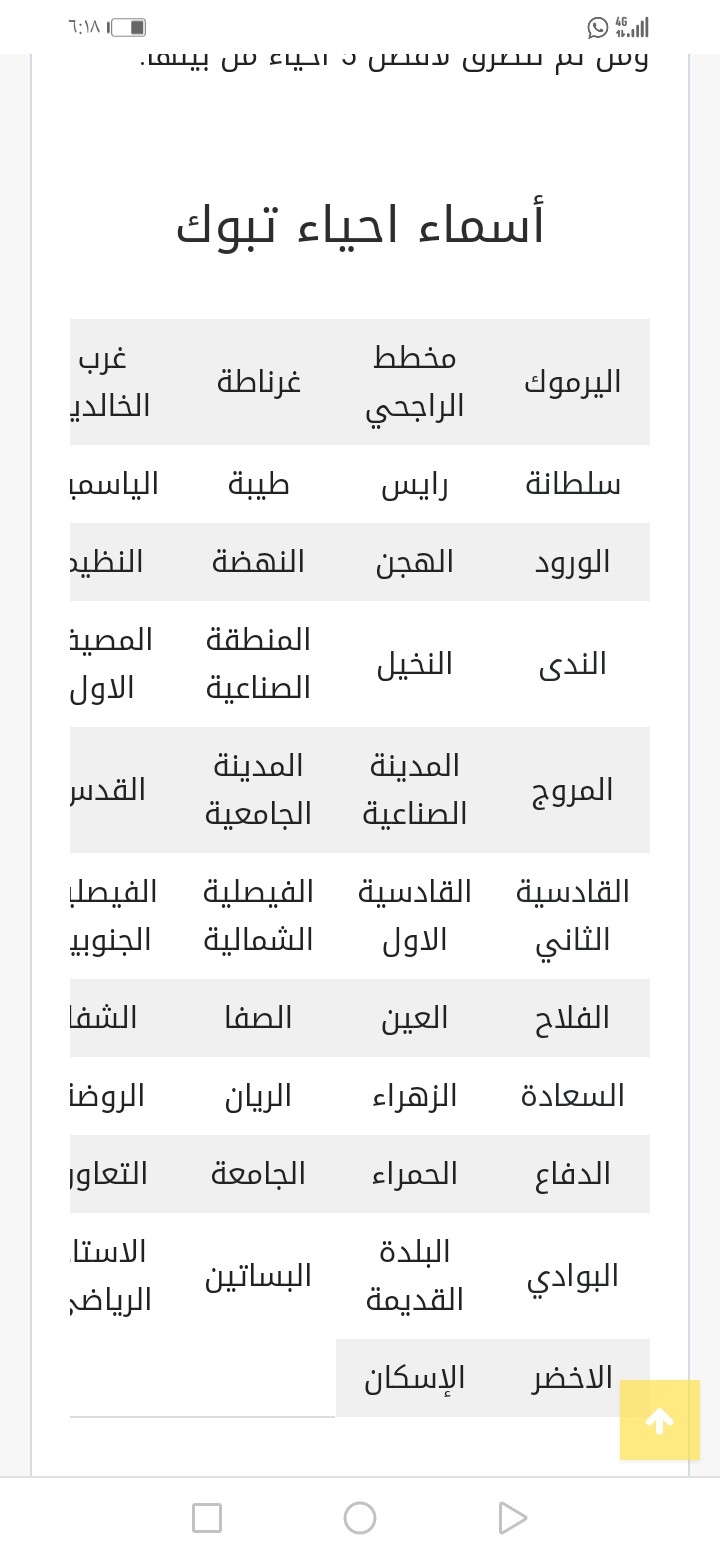
Task: Tap the yellow scroll-to-top arrow button
Action: [659, 1420]
